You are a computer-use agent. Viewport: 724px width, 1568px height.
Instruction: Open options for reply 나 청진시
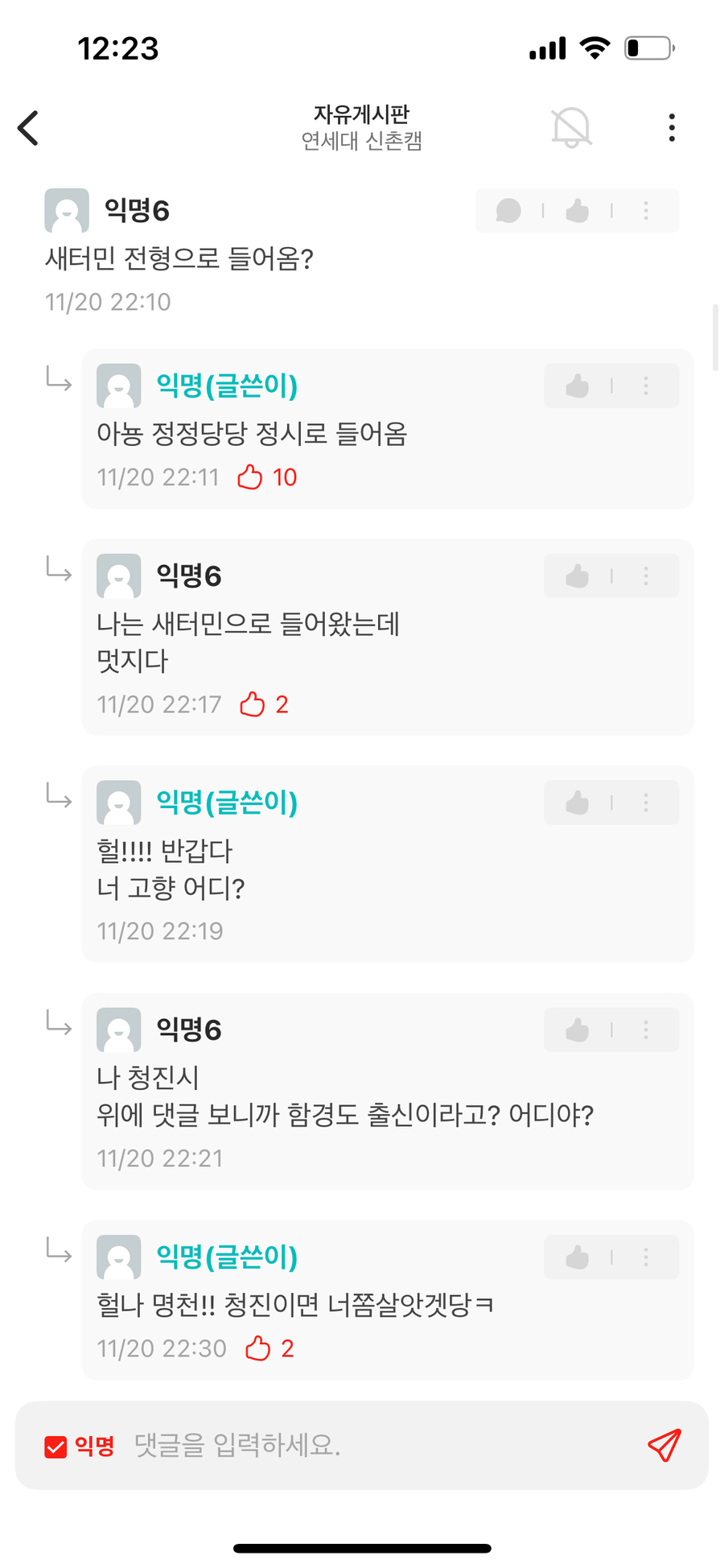tap(646, 1030)
